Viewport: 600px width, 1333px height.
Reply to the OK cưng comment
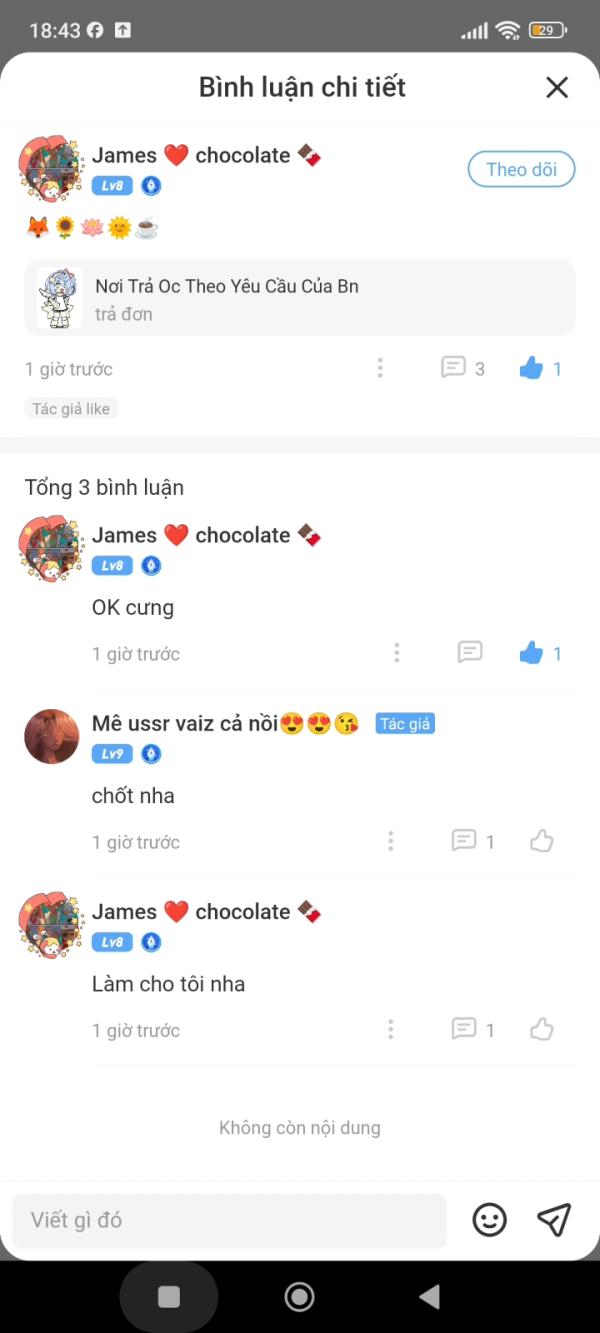pyautogui.click(x=470, y=653)
